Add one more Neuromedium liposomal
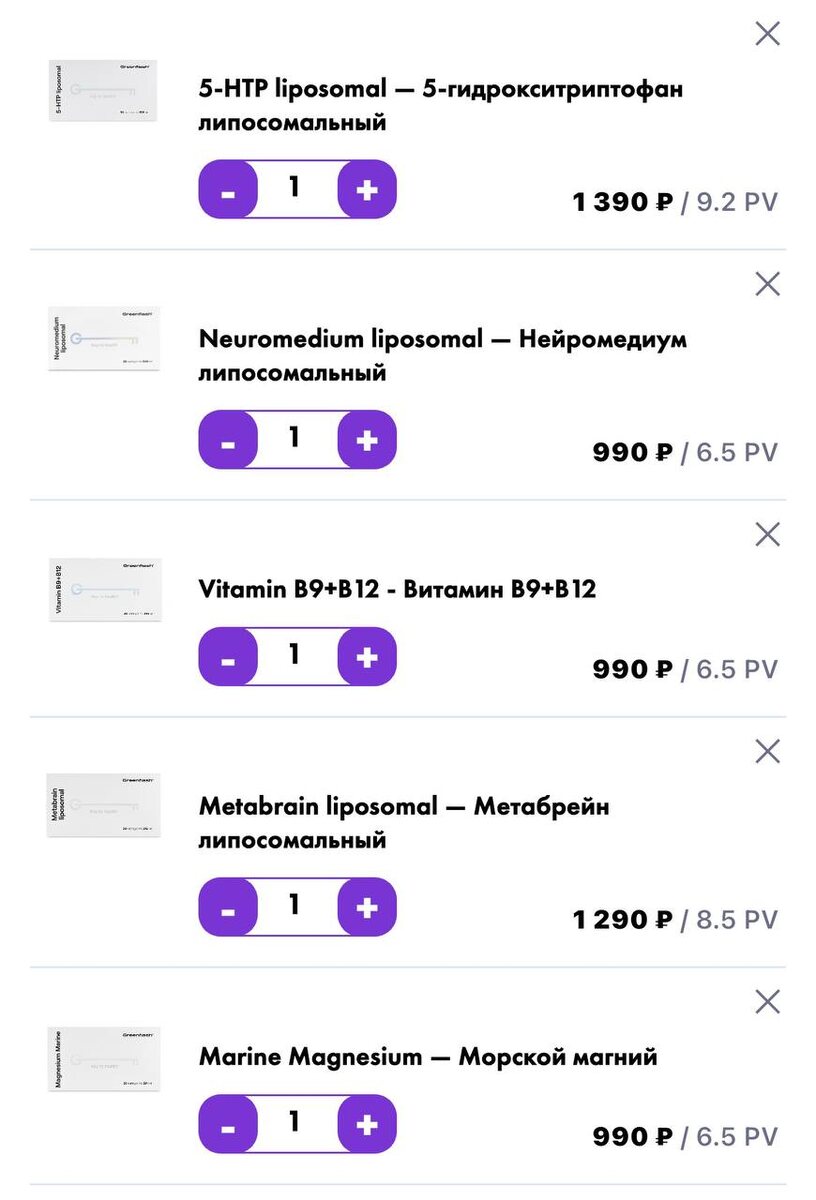816x1200 pixels. pyautogui.click(x=367, y=439)
